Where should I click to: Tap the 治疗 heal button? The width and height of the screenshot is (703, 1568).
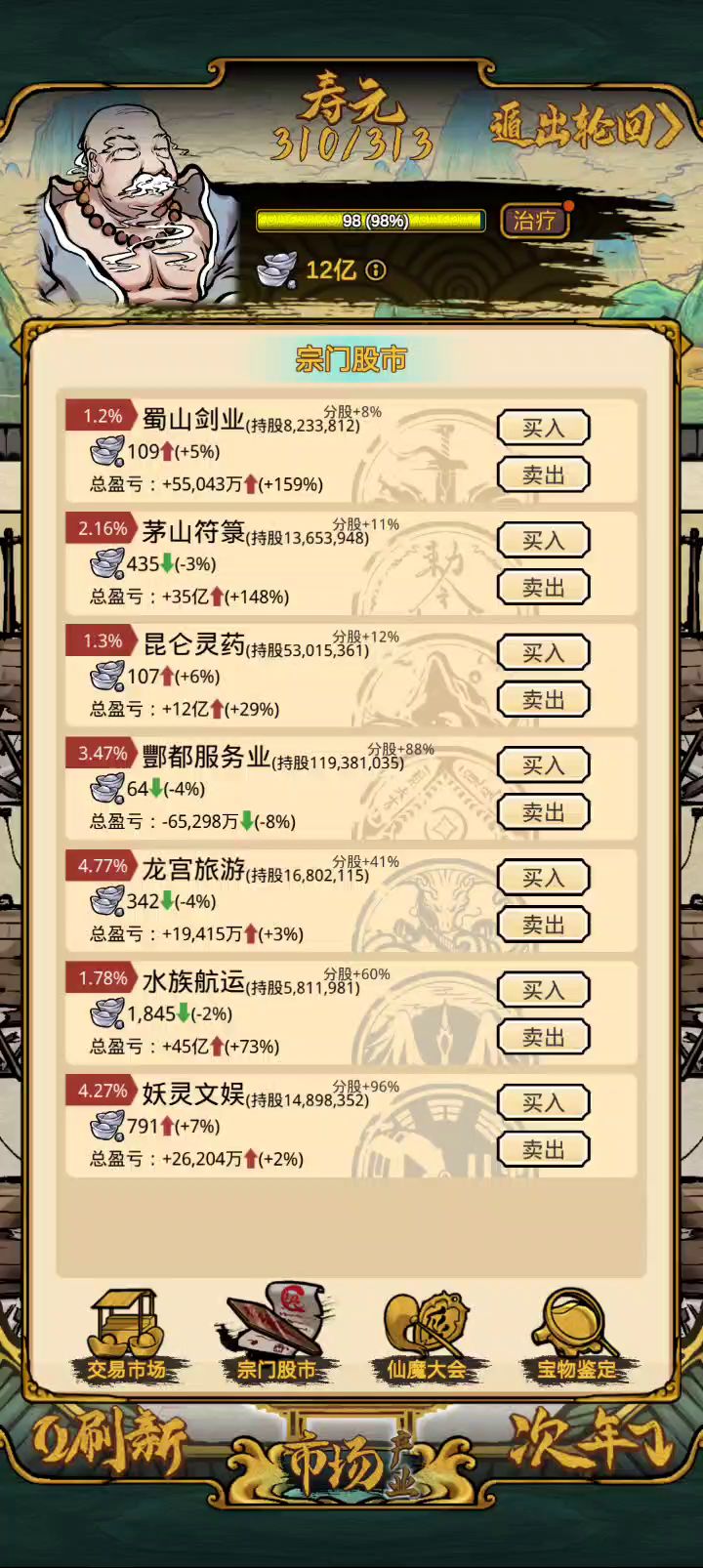pos(534,221)
